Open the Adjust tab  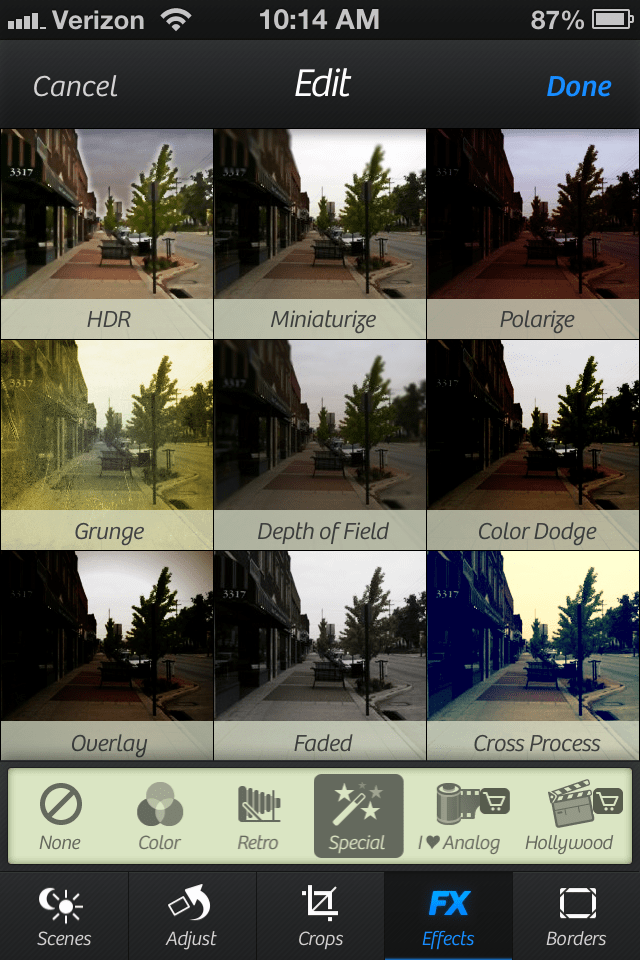coord(192,916)
